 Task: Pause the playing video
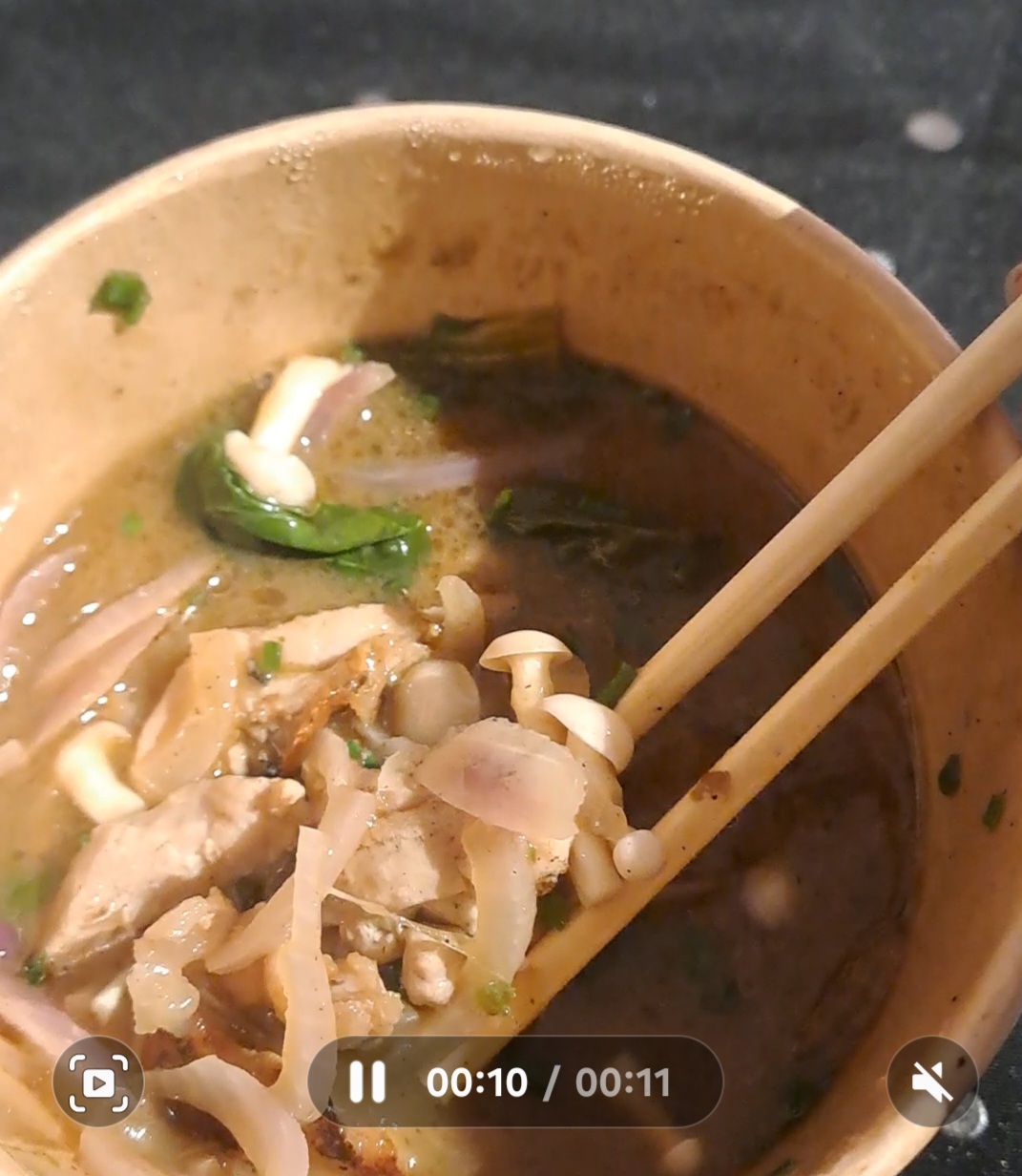(x=367, y=1082)
